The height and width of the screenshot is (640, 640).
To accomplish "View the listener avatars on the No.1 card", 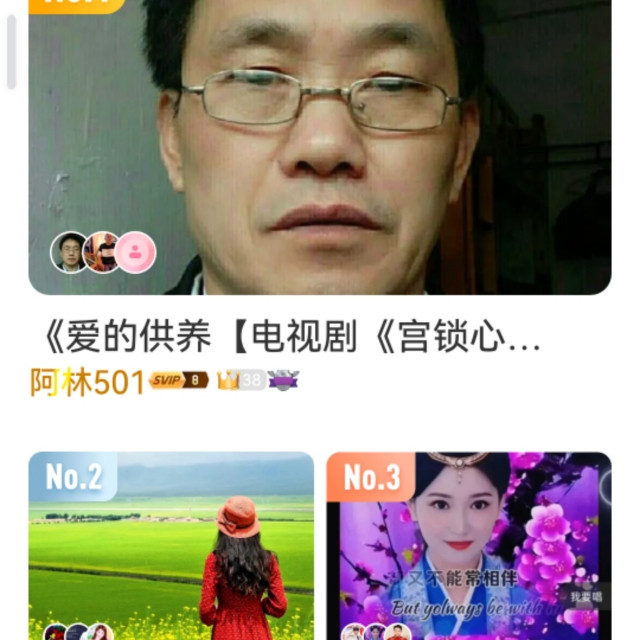I will coord(103,252).
